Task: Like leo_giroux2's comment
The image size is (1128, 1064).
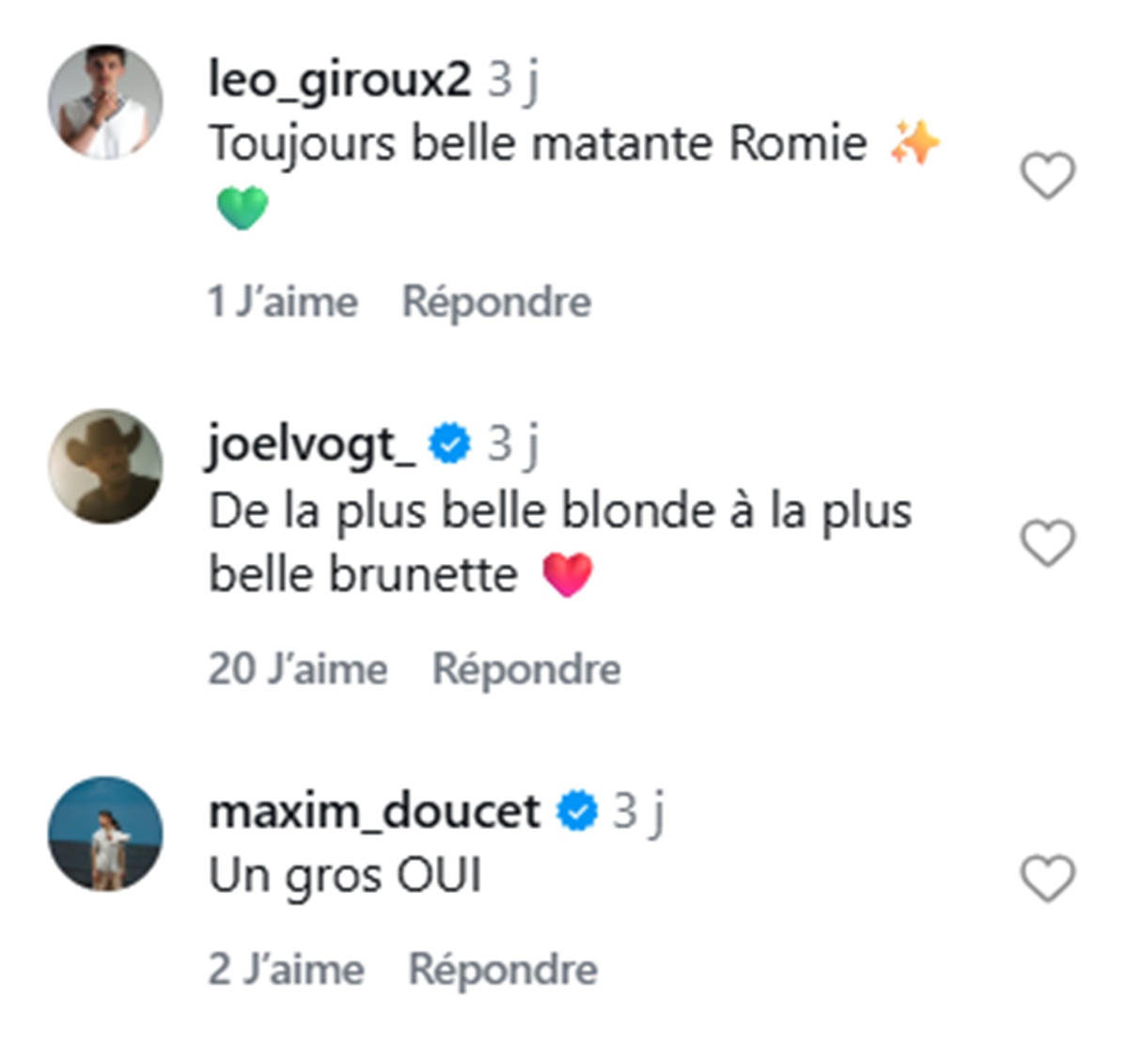Action: [1047, 176]
